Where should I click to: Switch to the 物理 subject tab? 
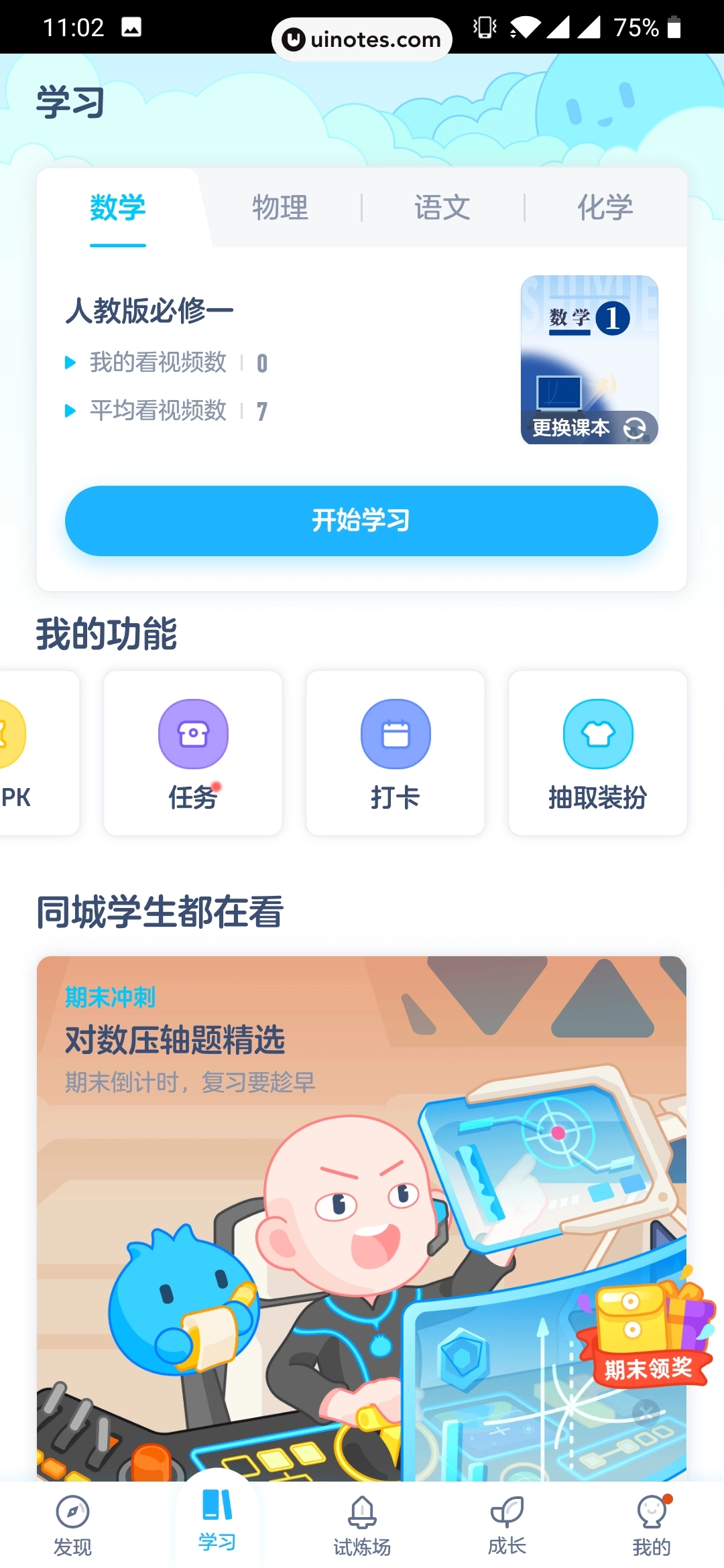(281, 208)
